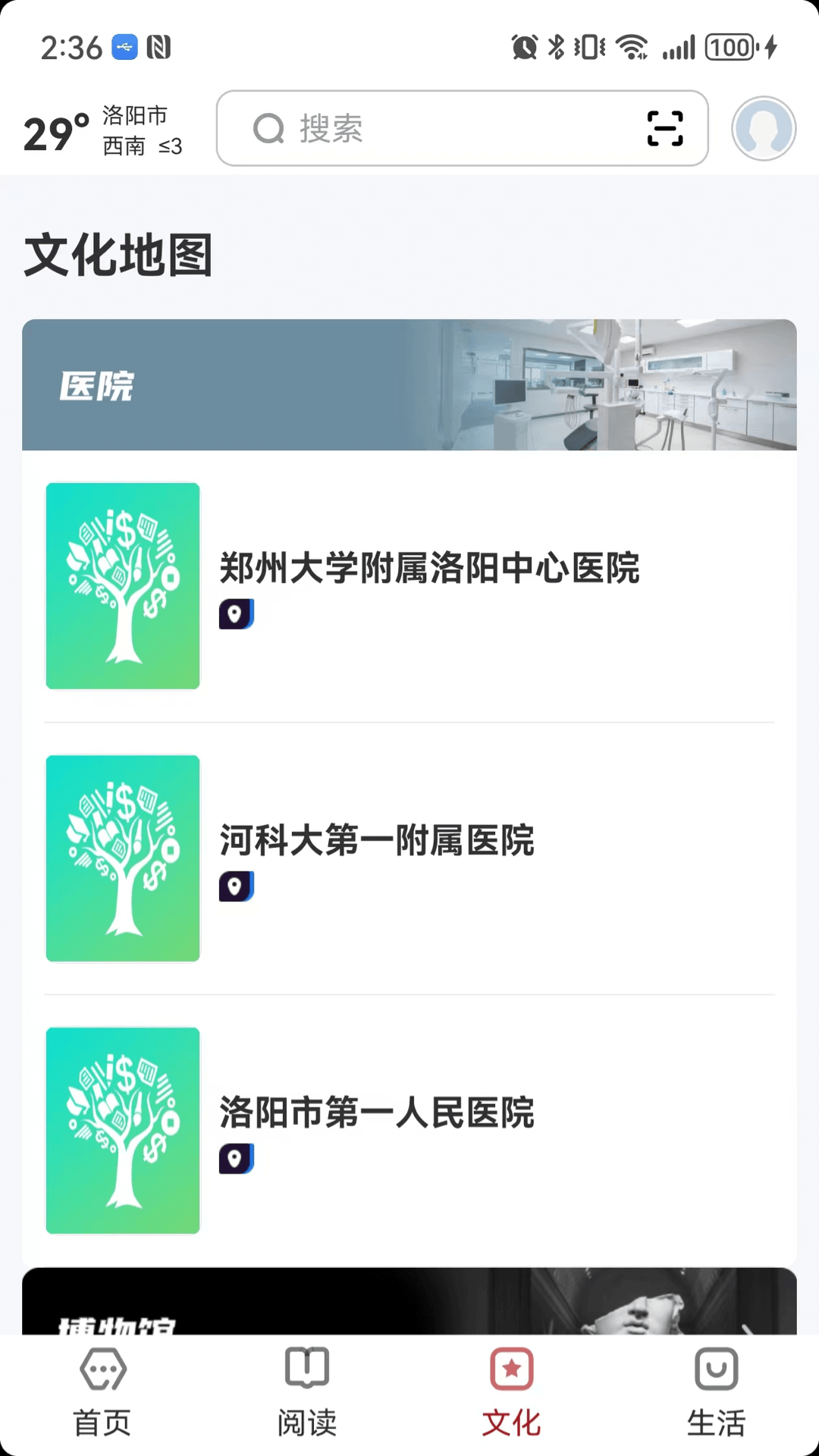Go to the 生活 tab
Image resolution: width=819 pixels, height=1456 pixels.
pyautogui.click(x=717, y=1392)
